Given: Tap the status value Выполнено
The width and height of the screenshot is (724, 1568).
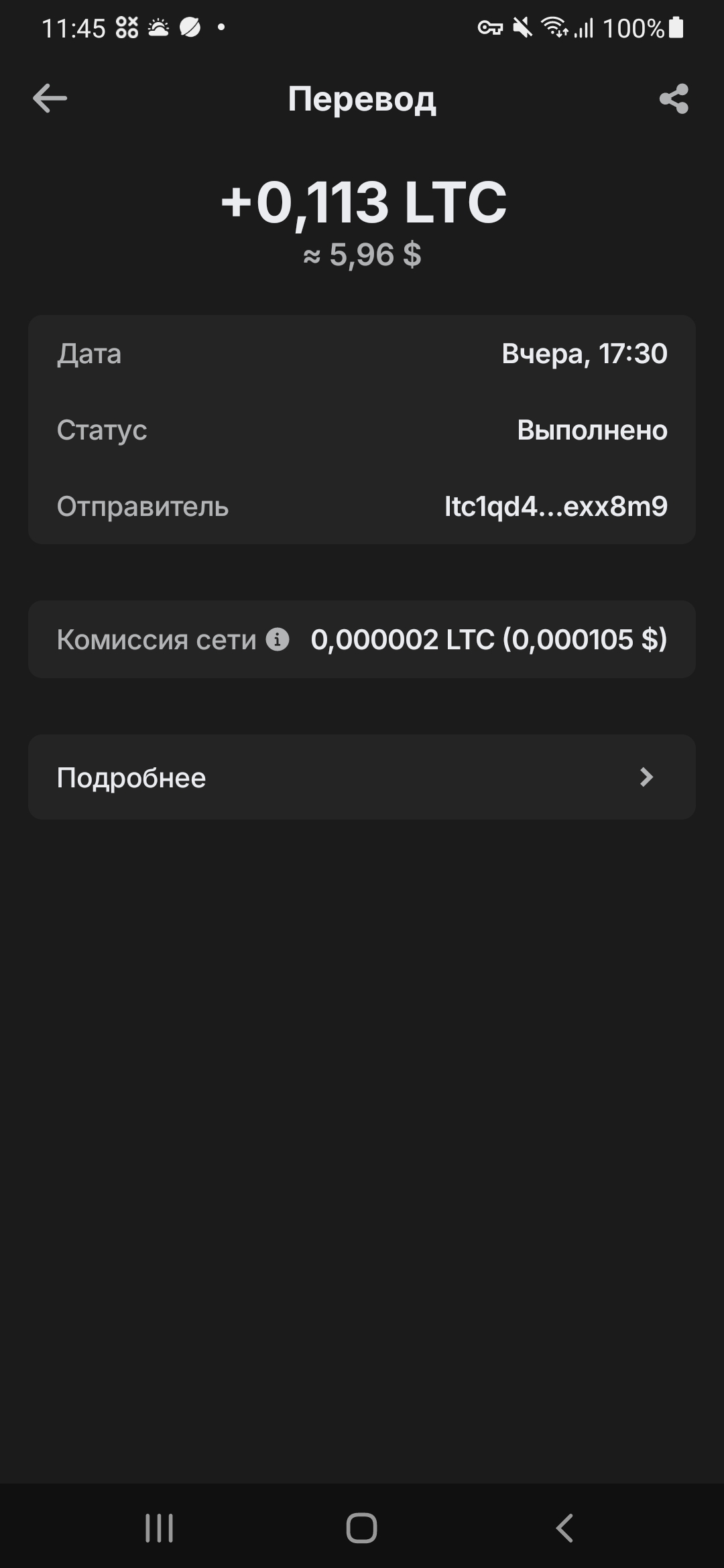Looking at the screenshot, I should (591, 430).
